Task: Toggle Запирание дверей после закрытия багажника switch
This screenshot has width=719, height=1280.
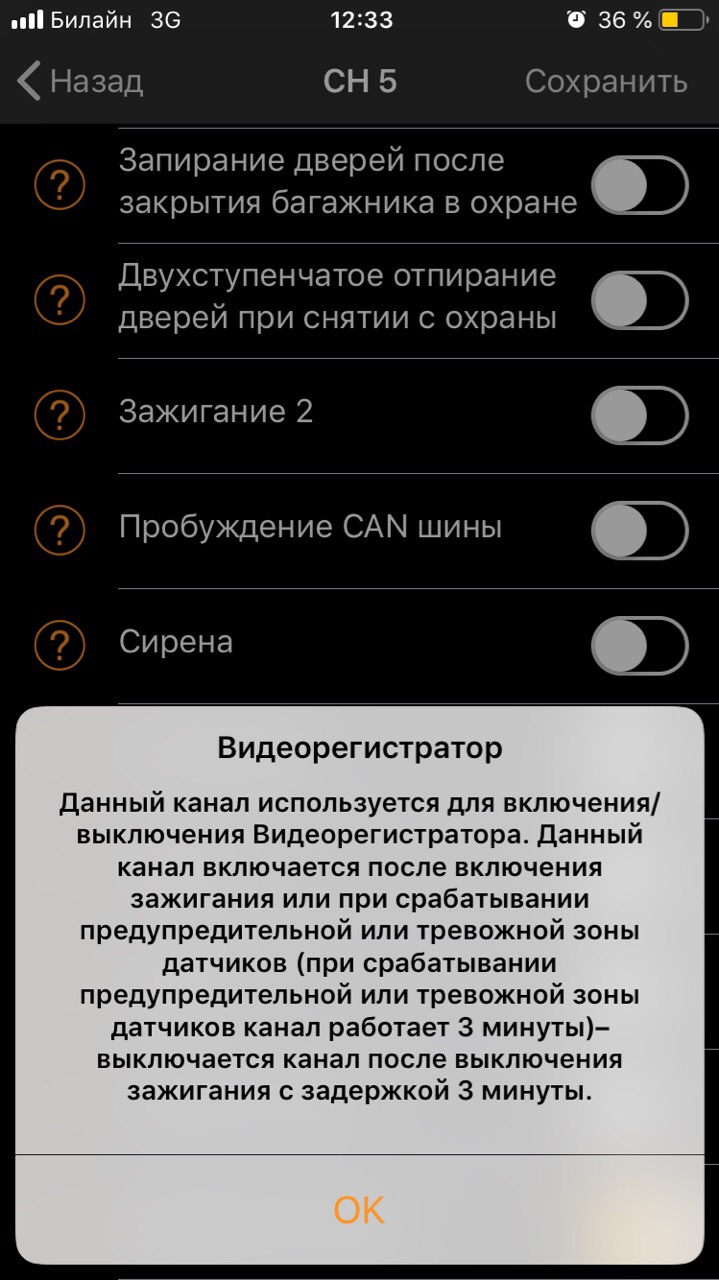Action: [x=639, y=185]
